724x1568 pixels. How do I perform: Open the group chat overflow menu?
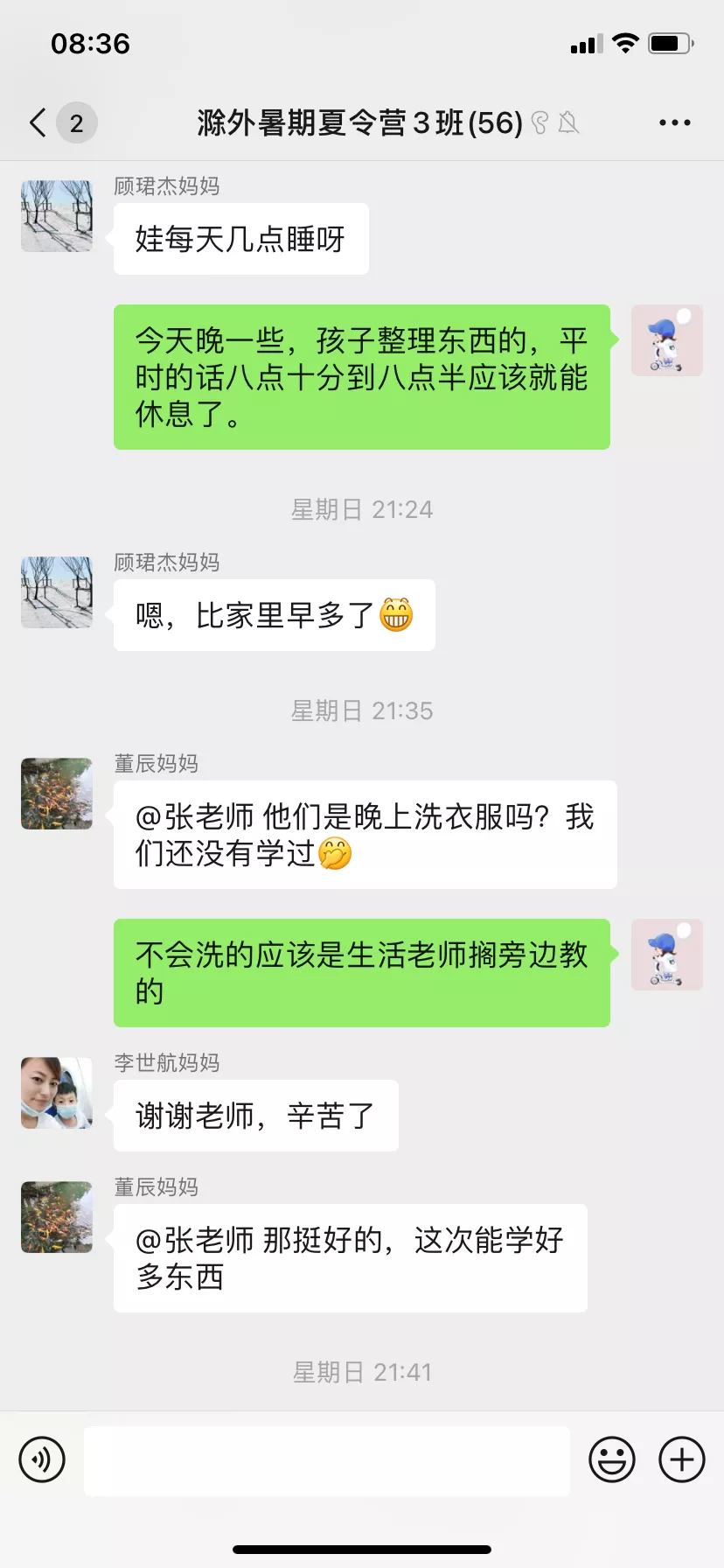click(x=674, y=123)
